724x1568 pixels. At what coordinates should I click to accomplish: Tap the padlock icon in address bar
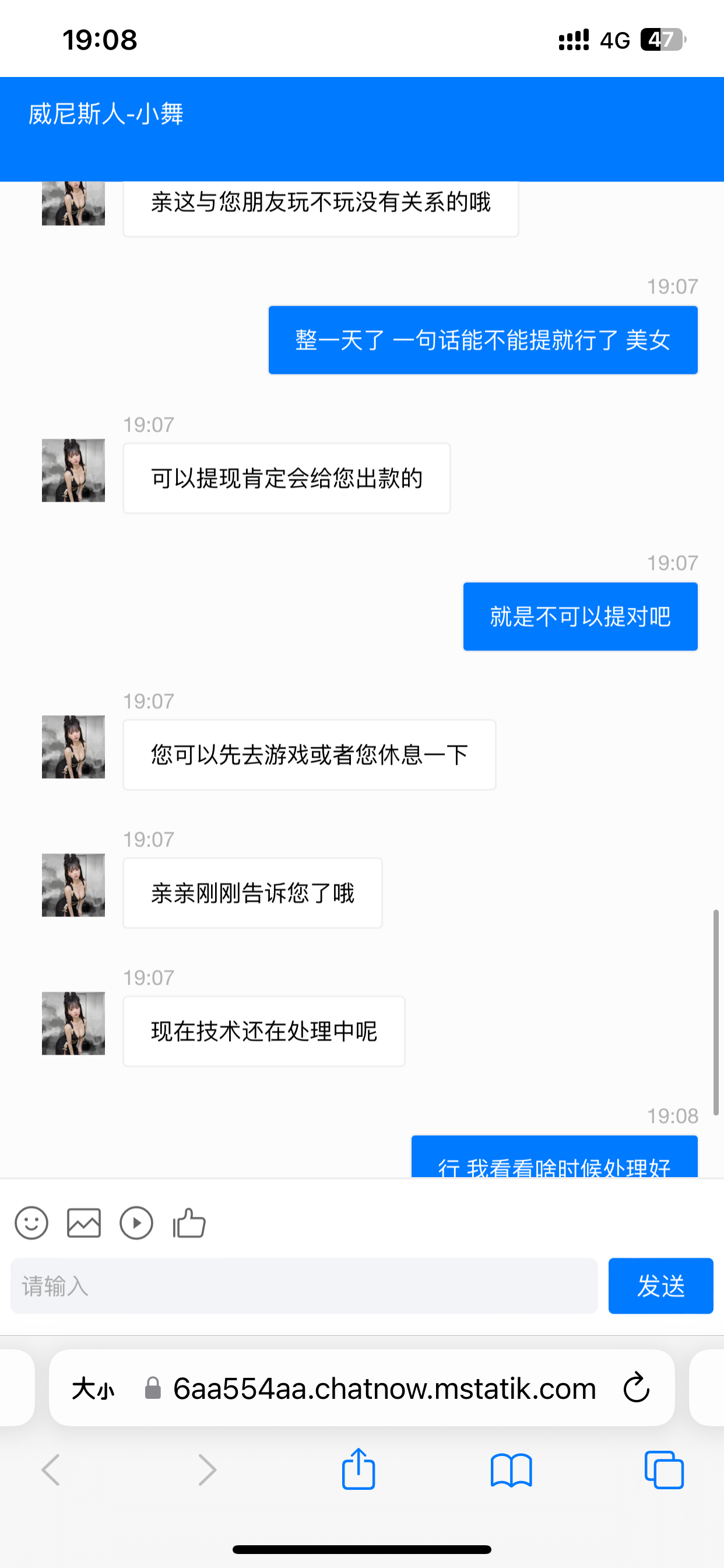(x=153, y=1388)
